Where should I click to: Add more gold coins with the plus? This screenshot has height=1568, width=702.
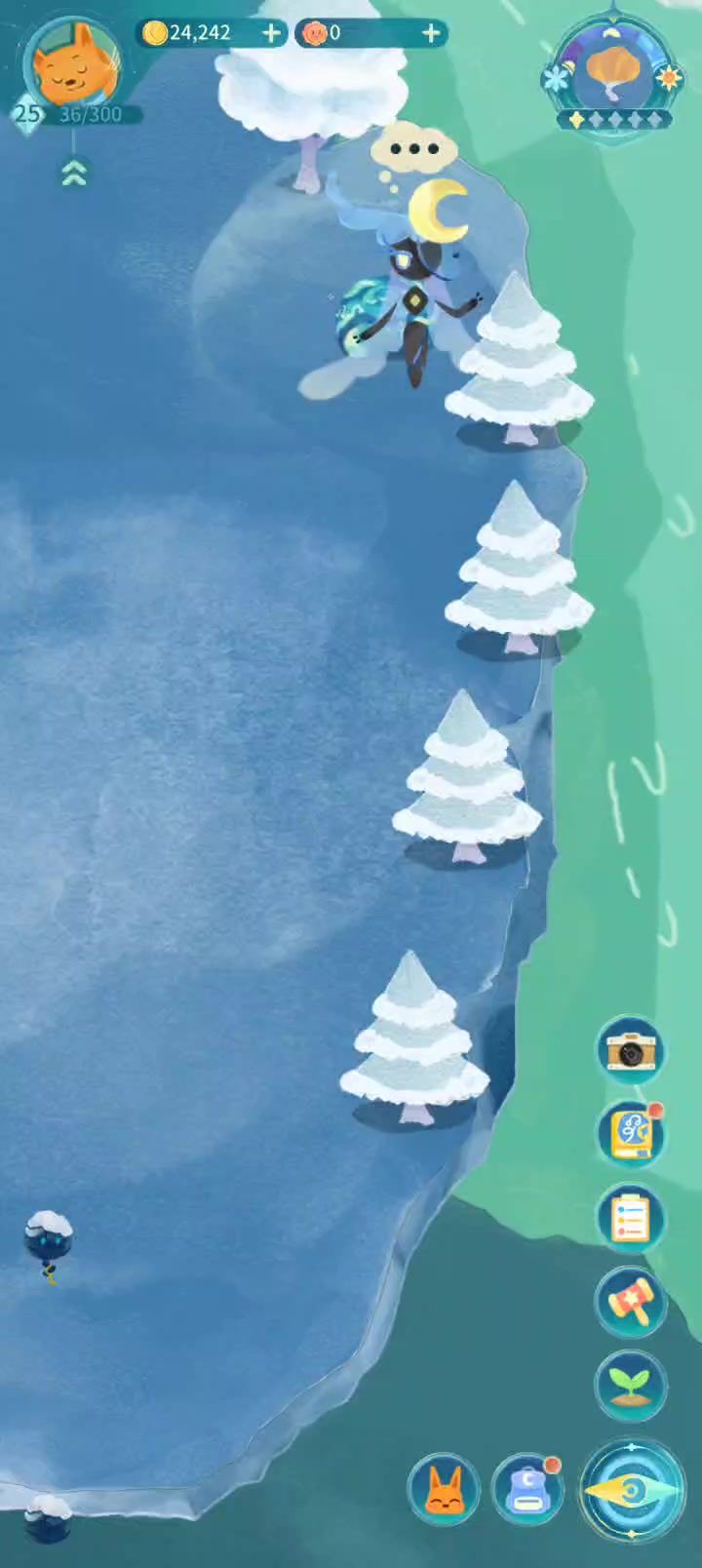click(271, 33)
